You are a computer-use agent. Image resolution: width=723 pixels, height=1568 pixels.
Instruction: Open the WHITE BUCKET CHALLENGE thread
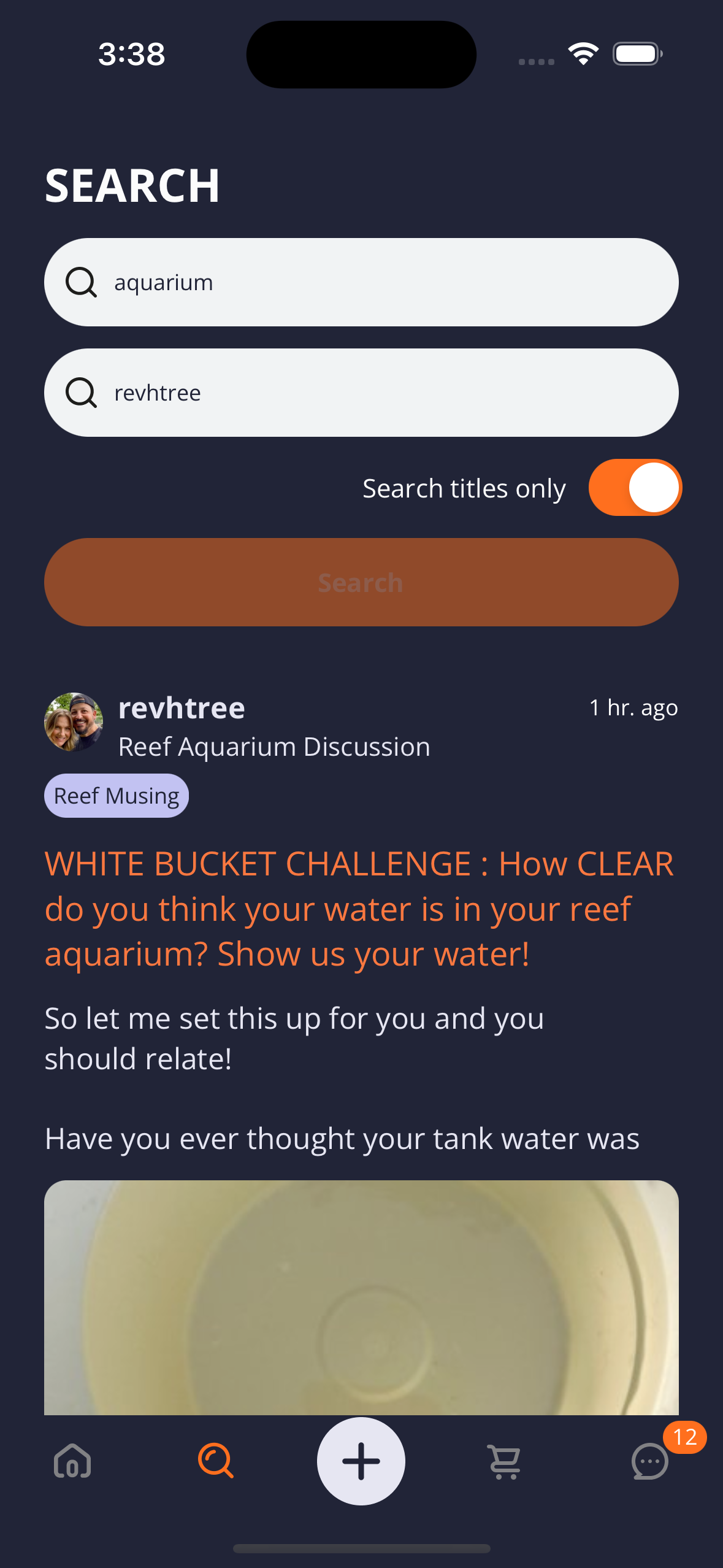coord(359,909)
